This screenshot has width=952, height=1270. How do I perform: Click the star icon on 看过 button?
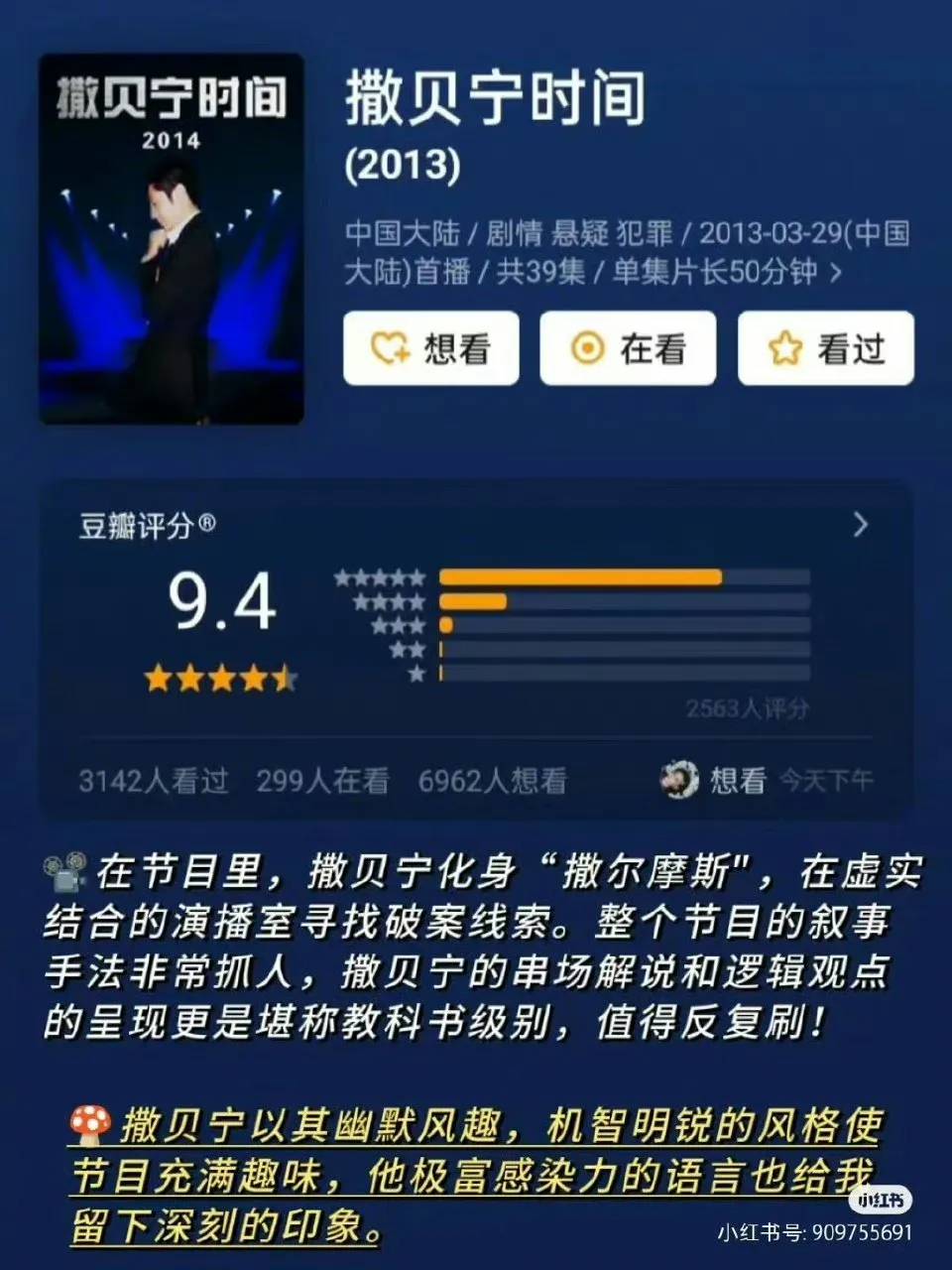point(783,346)
